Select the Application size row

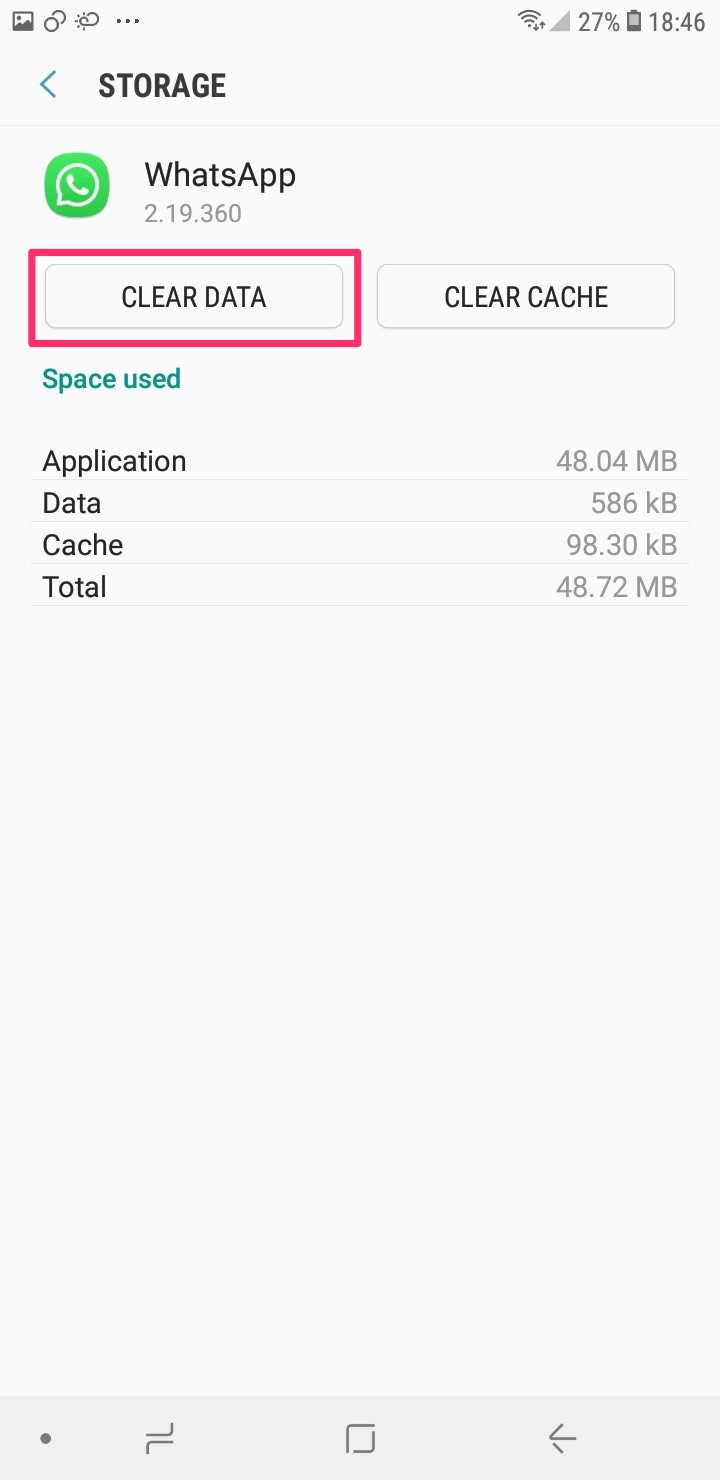(x=360, y=460)
